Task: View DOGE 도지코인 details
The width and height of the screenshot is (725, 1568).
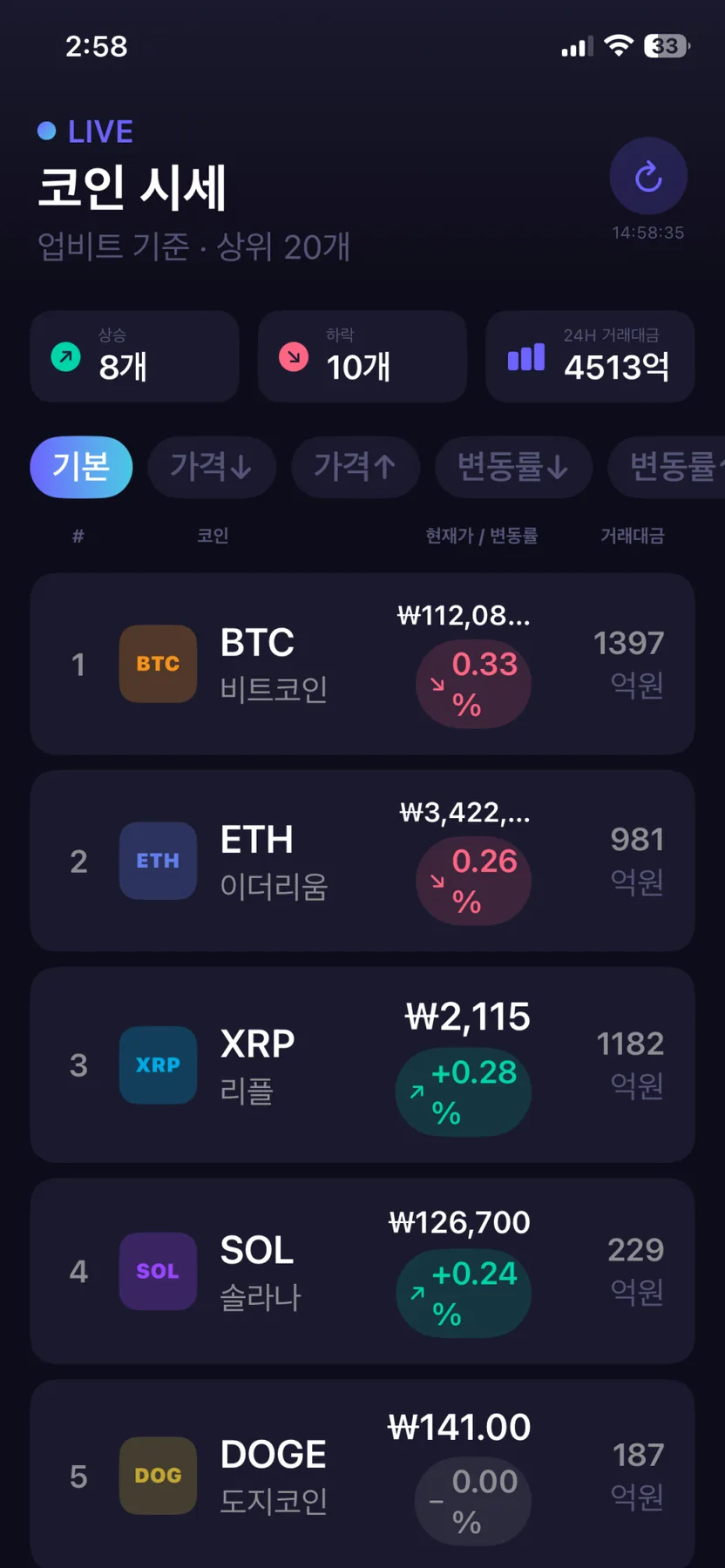Action: tap(362, 1474)
